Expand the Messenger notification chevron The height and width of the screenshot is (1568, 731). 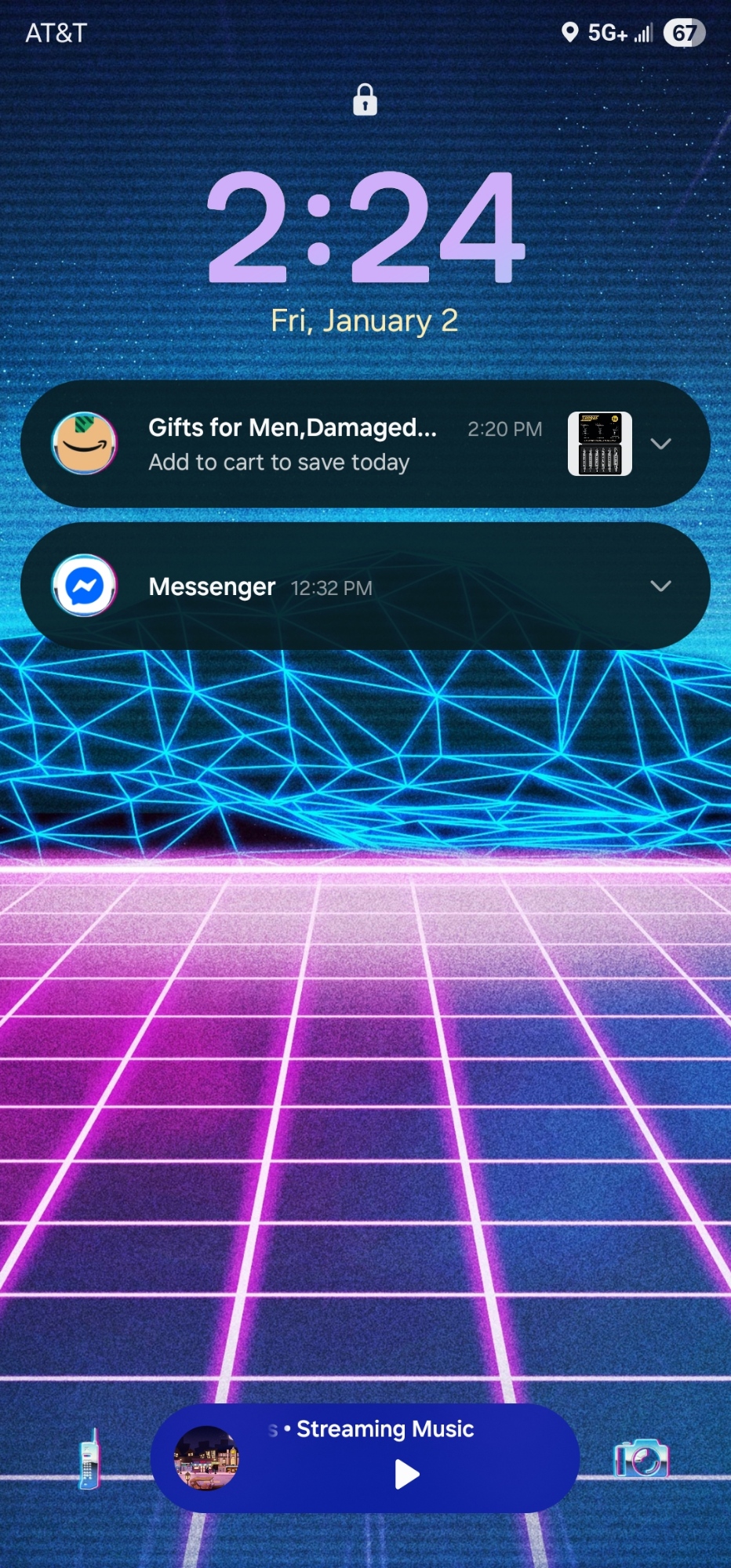(660, 586)
